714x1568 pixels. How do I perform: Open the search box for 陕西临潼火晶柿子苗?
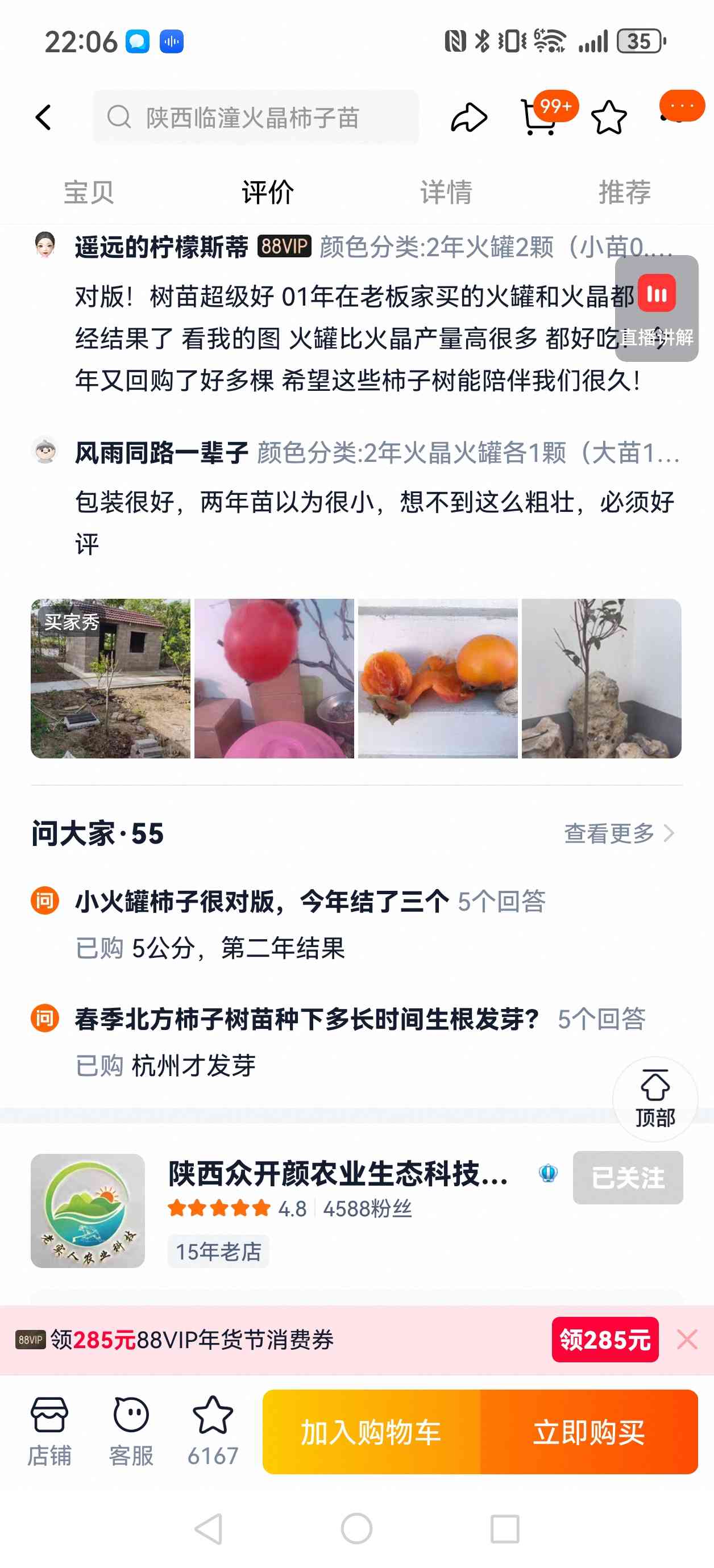[256, 118]
